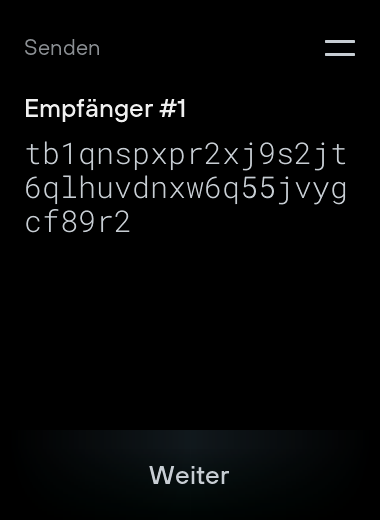This screenshot has width=380, height=520.
Task: Open the menu with the two-line icon
Action: (340, 48)
